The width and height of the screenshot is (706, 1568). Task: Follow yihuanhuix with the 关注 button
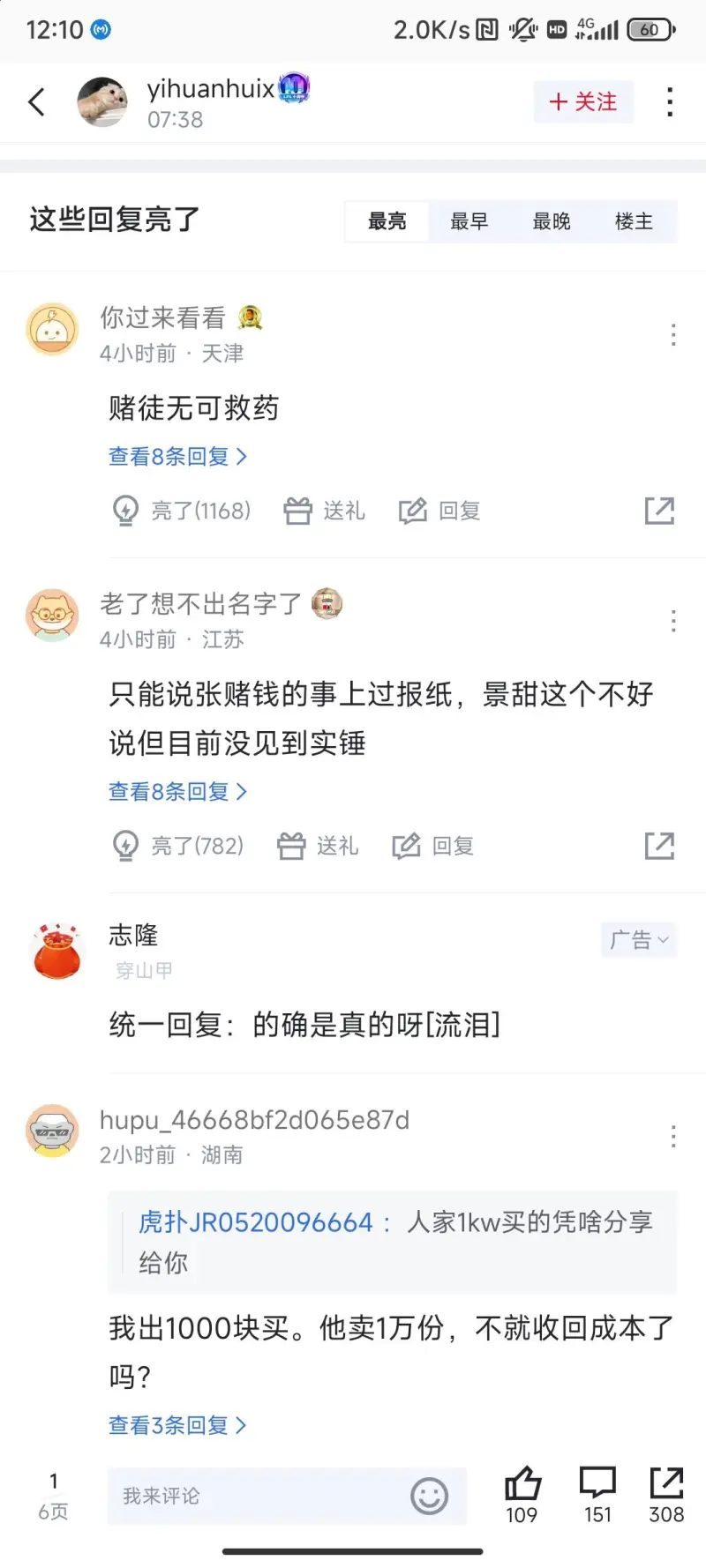583,102
